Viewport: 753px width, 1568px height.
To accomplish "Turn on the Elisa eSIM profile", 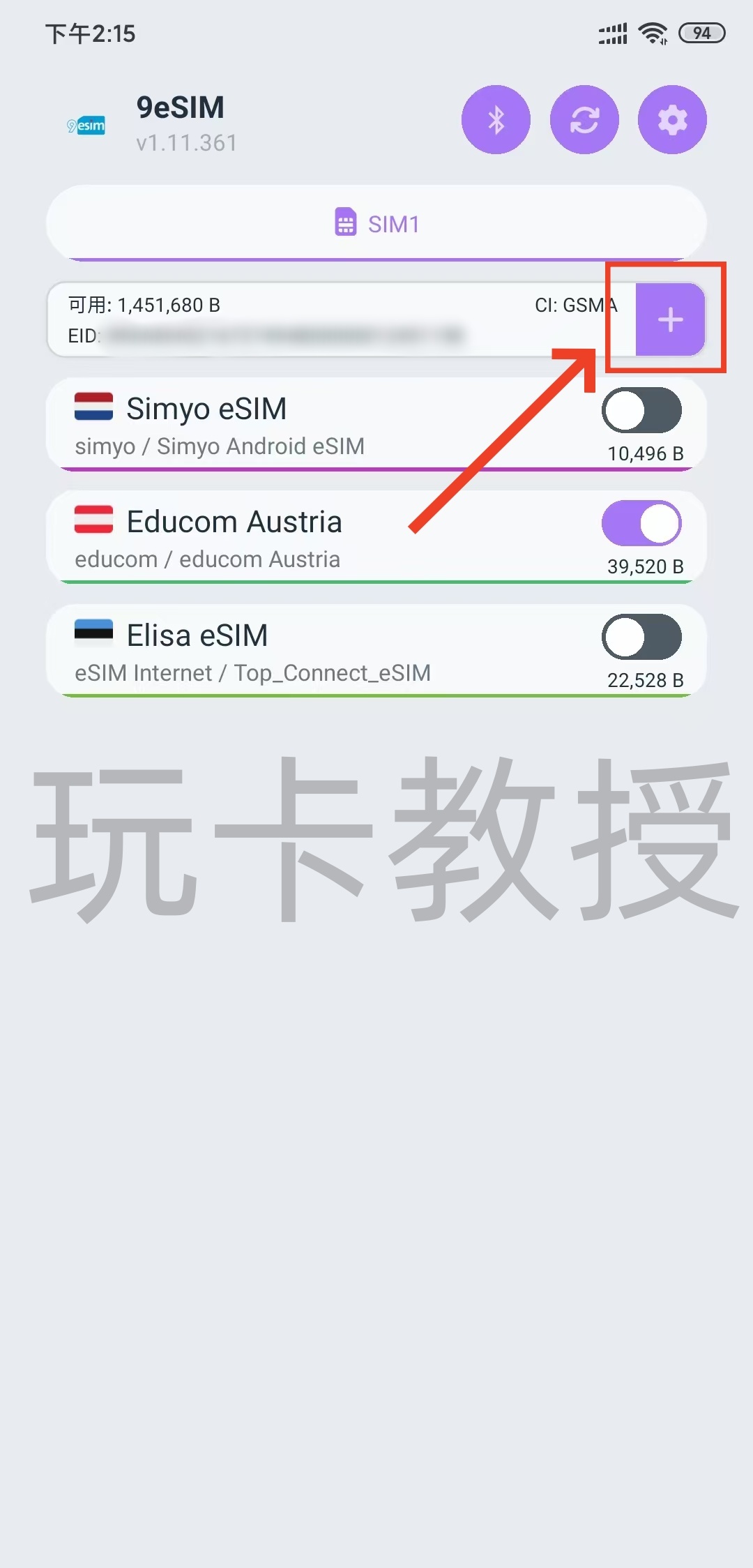I will pos(641,637).
